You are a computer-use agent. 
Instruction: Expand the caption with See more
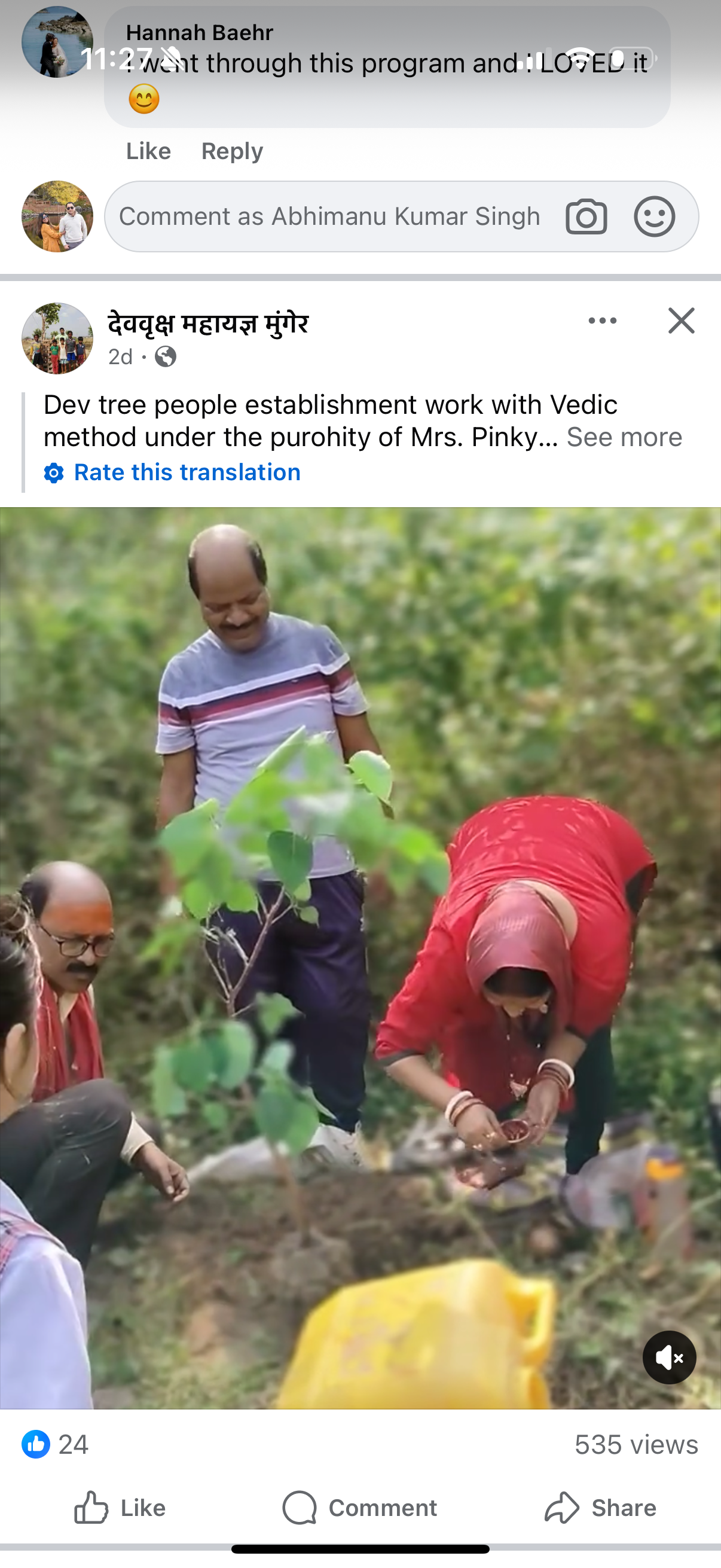tap(624, 437)
